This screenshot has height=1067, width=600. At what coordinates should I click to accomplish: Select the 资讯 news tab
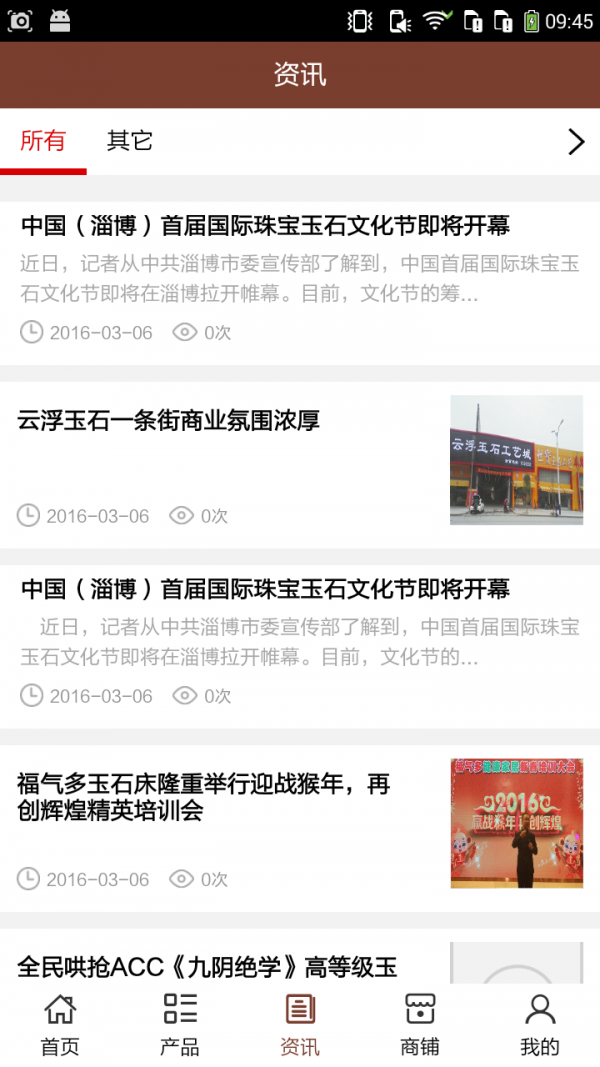click(300, 1025)
